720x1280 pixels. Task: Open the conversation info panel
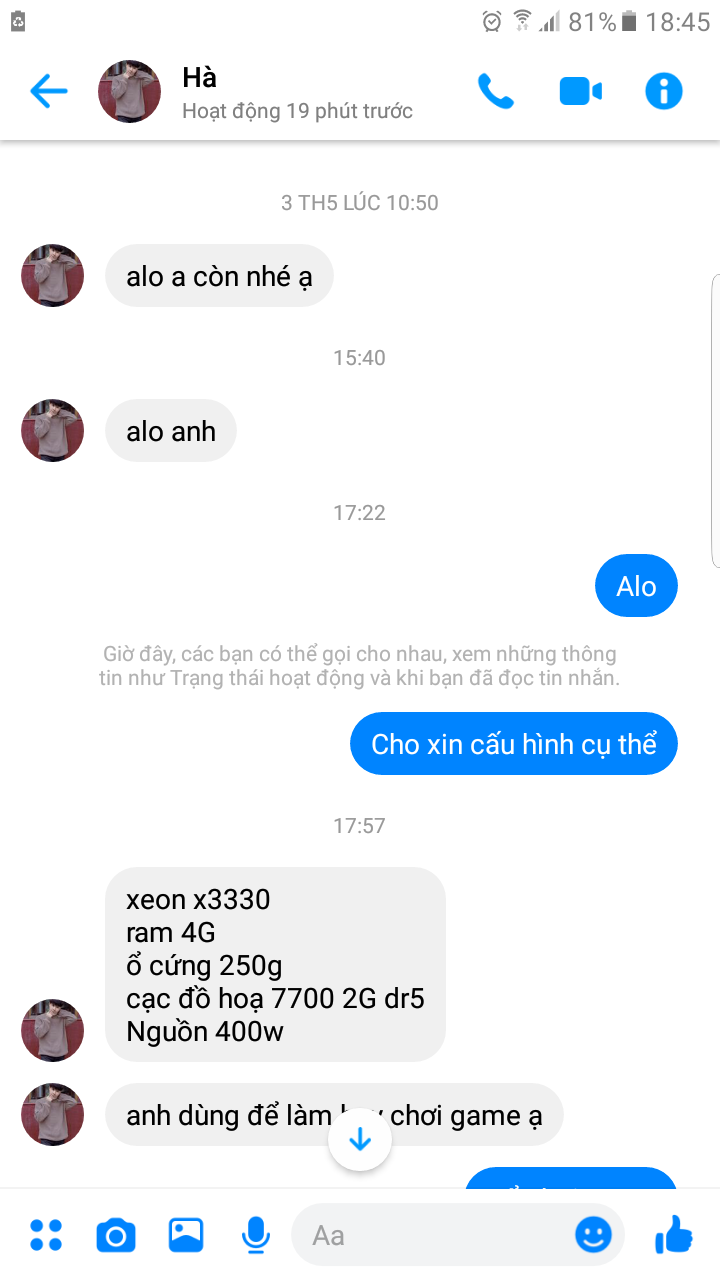(x=664, y=90)
